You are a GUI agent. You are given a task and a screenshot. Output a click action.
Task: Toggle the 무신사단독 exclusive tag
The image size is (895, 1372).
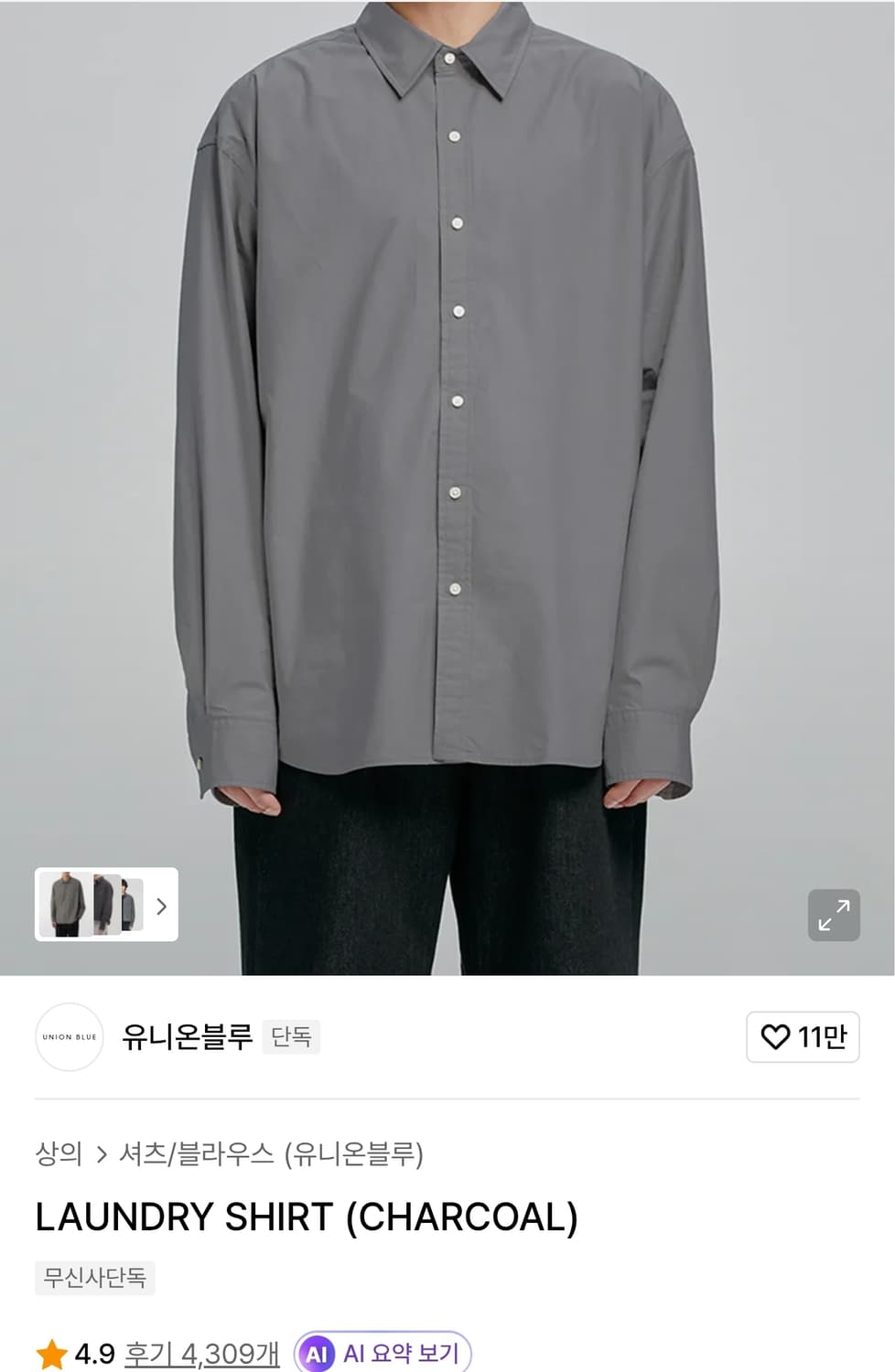coord(94,1278)
